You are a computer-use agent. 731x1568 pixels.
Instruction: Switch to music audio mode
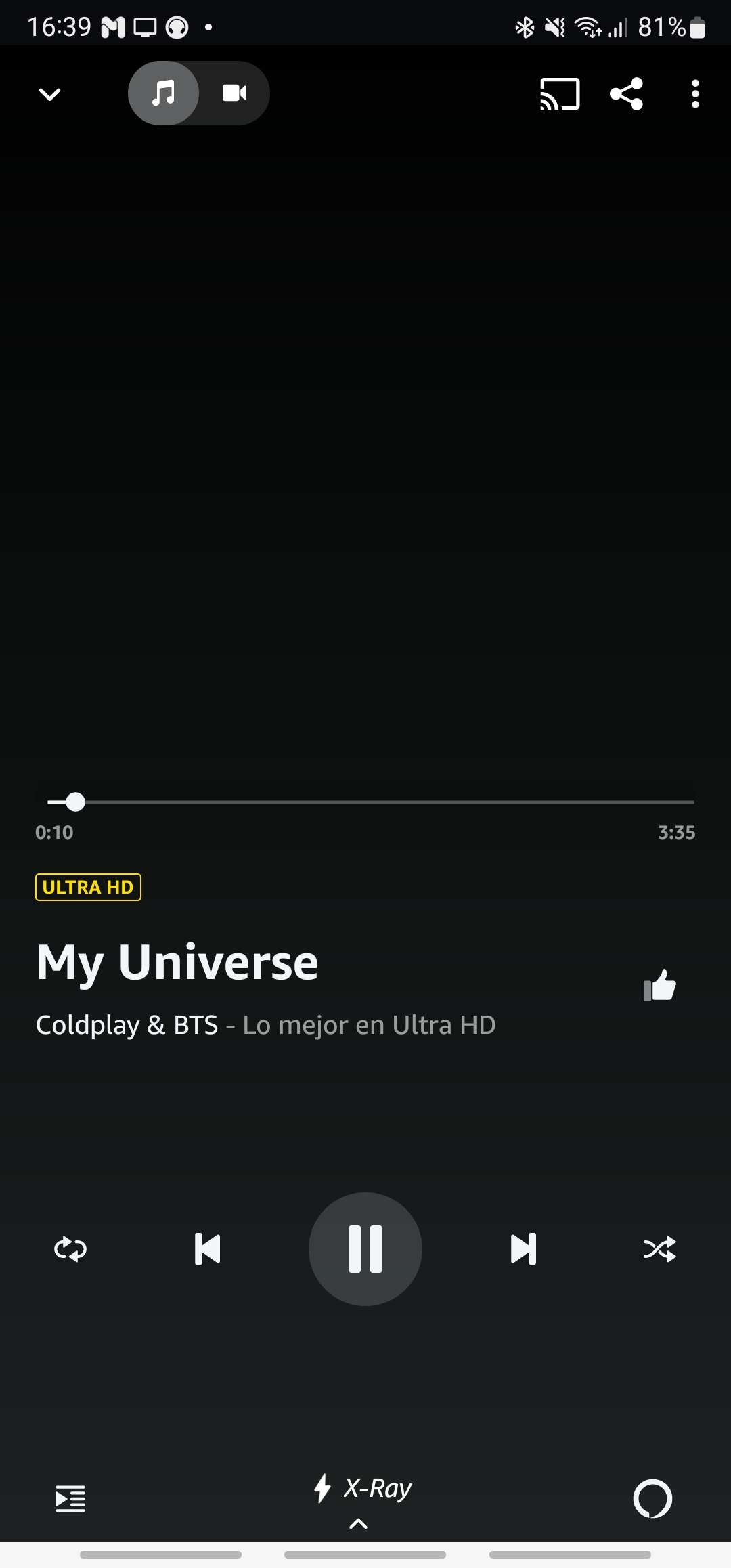click(164, 93)
